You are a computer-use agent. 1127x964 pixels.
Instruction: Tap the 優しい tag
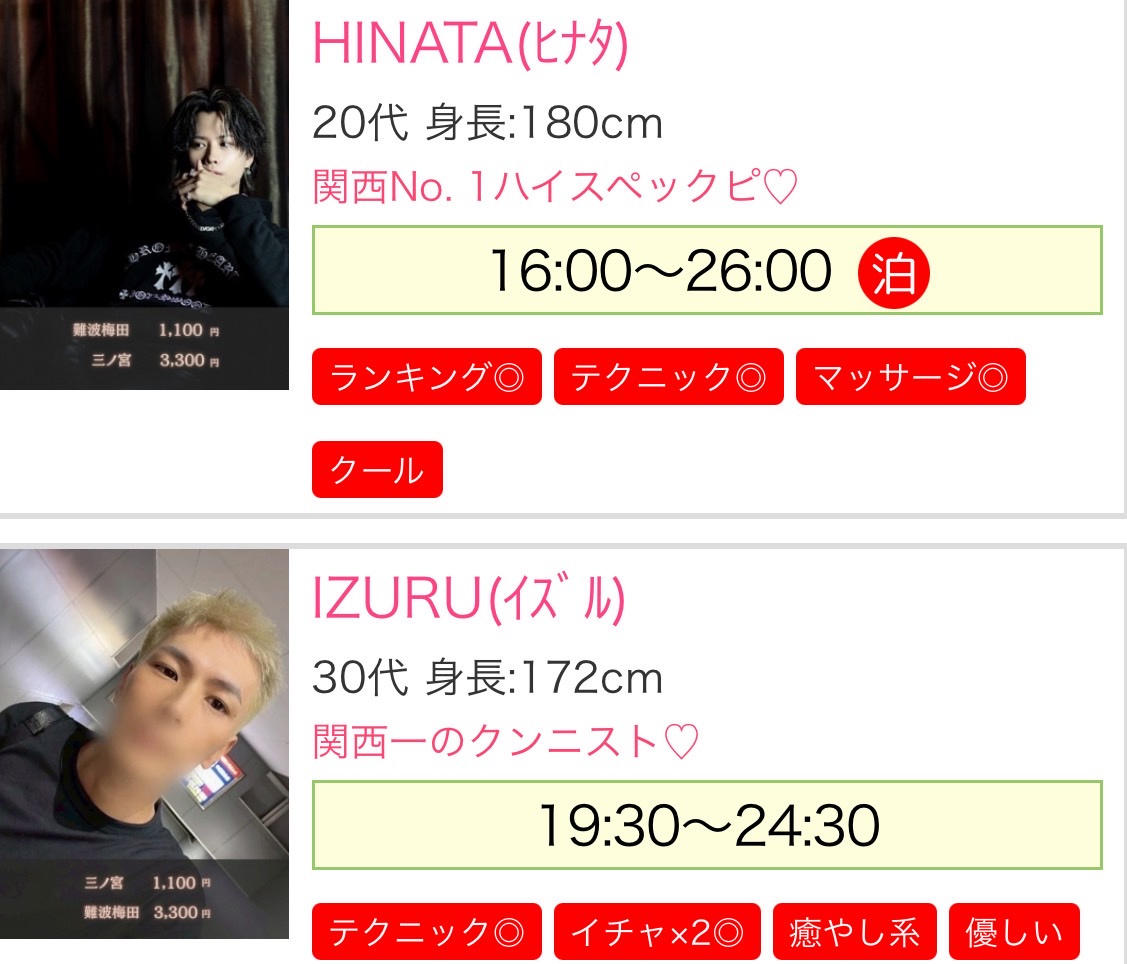tap(1014, 932)
